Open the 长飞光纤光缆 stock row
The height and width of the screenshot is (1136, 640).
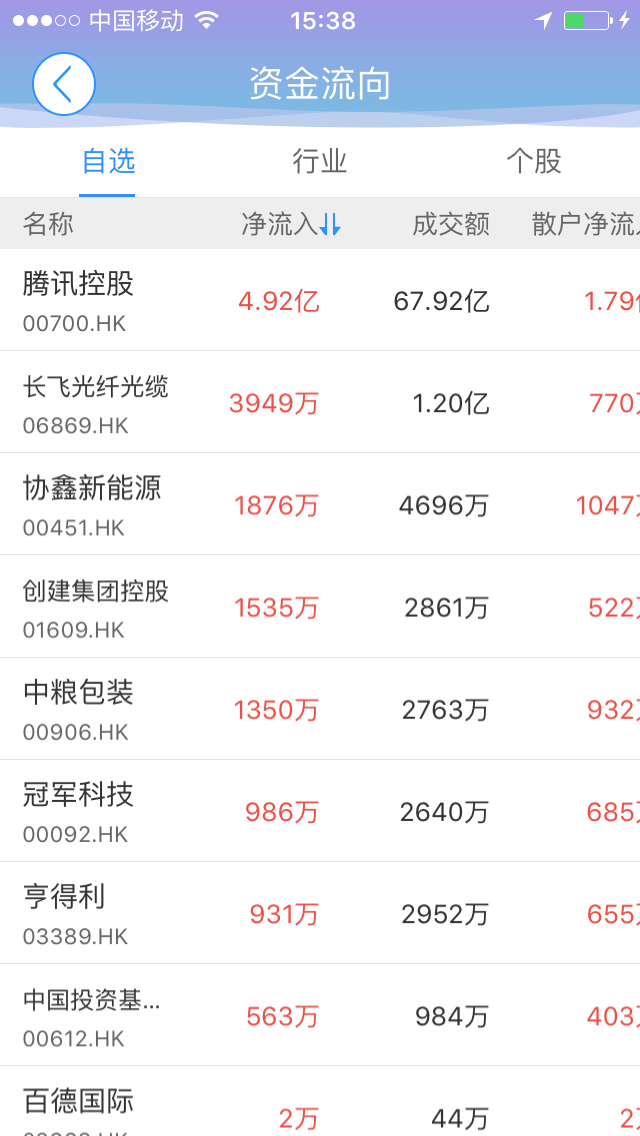click(x=320, y=402)
